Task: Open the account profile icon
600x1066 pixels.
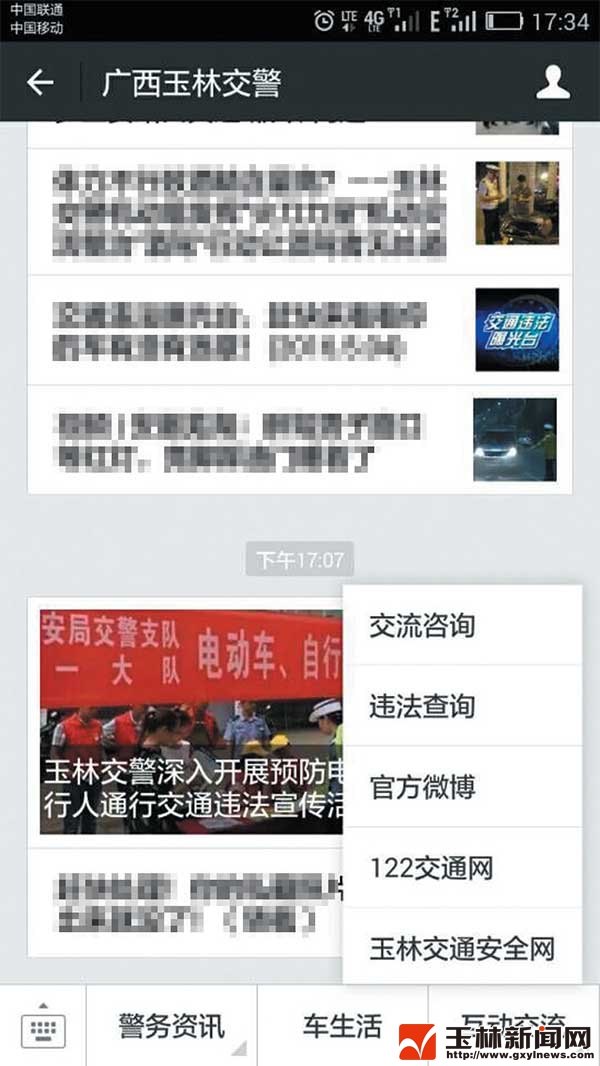Action: pyautogui.click(x=552, y=83)
